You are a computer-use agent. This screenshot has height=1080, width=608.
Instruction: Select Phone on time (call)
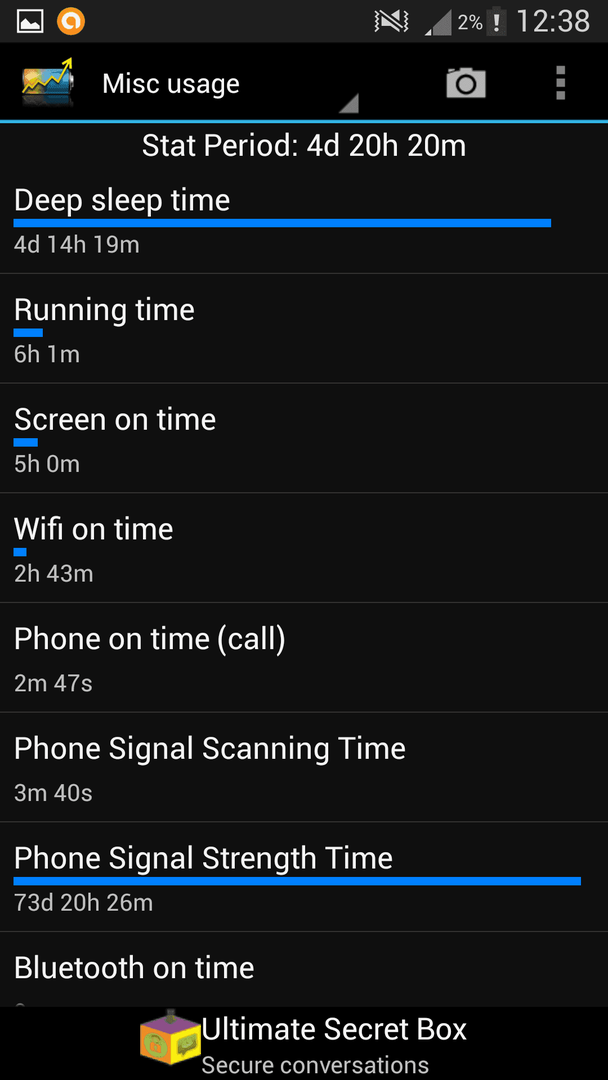click(x=304, y=657)
